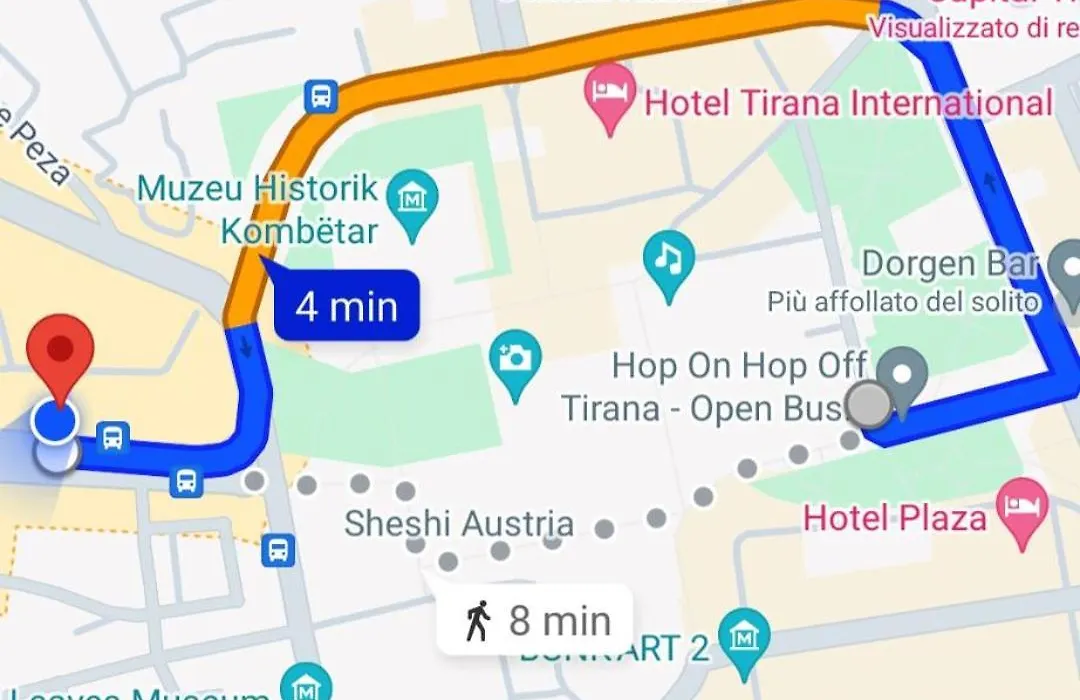Open Hop On Hop Off Tirana pin

point(907,377)
